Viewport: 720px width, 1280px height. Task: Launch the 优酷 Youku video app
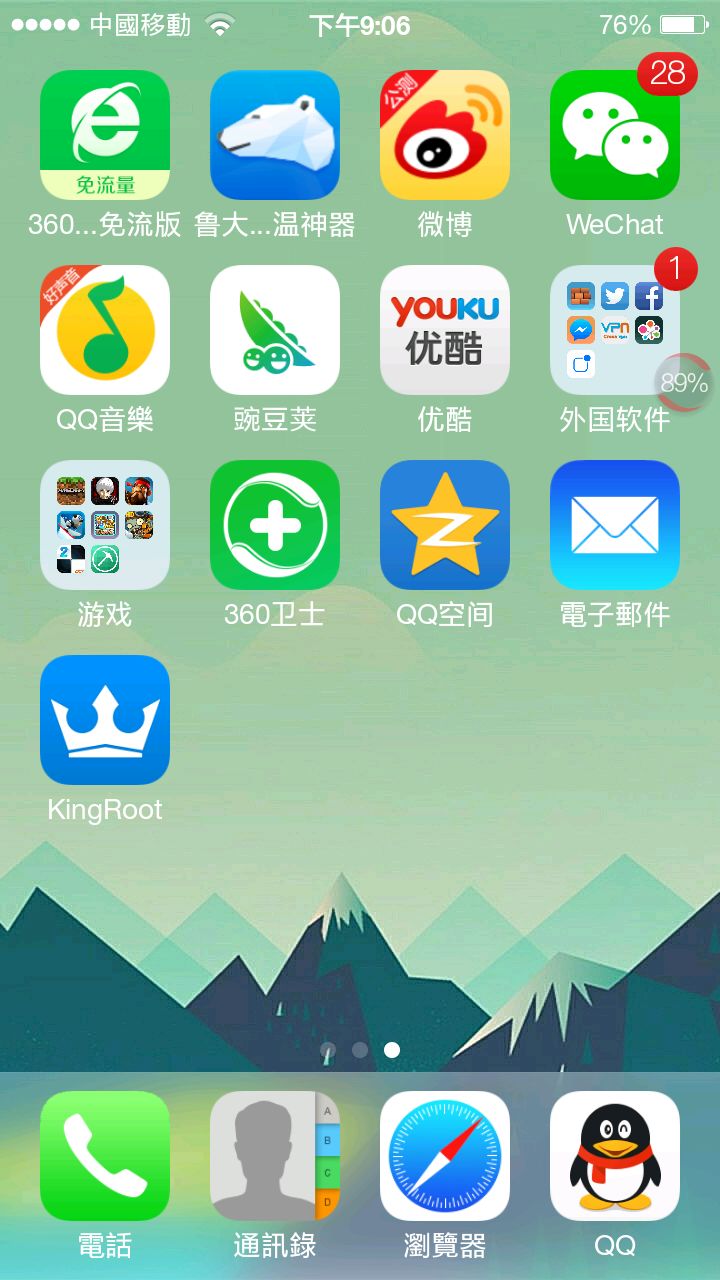(445, 330)
